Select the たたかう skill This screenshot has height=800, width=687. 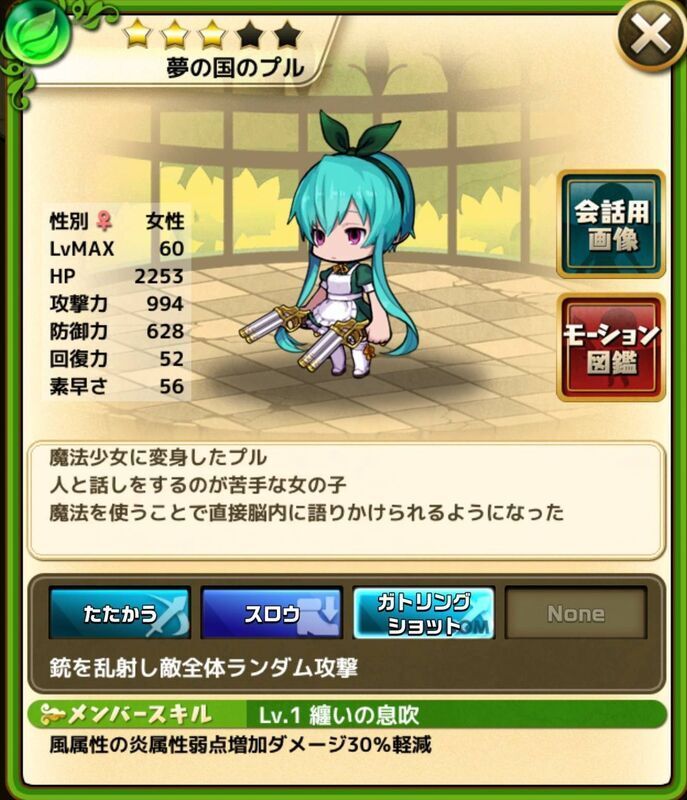point(119,613)
